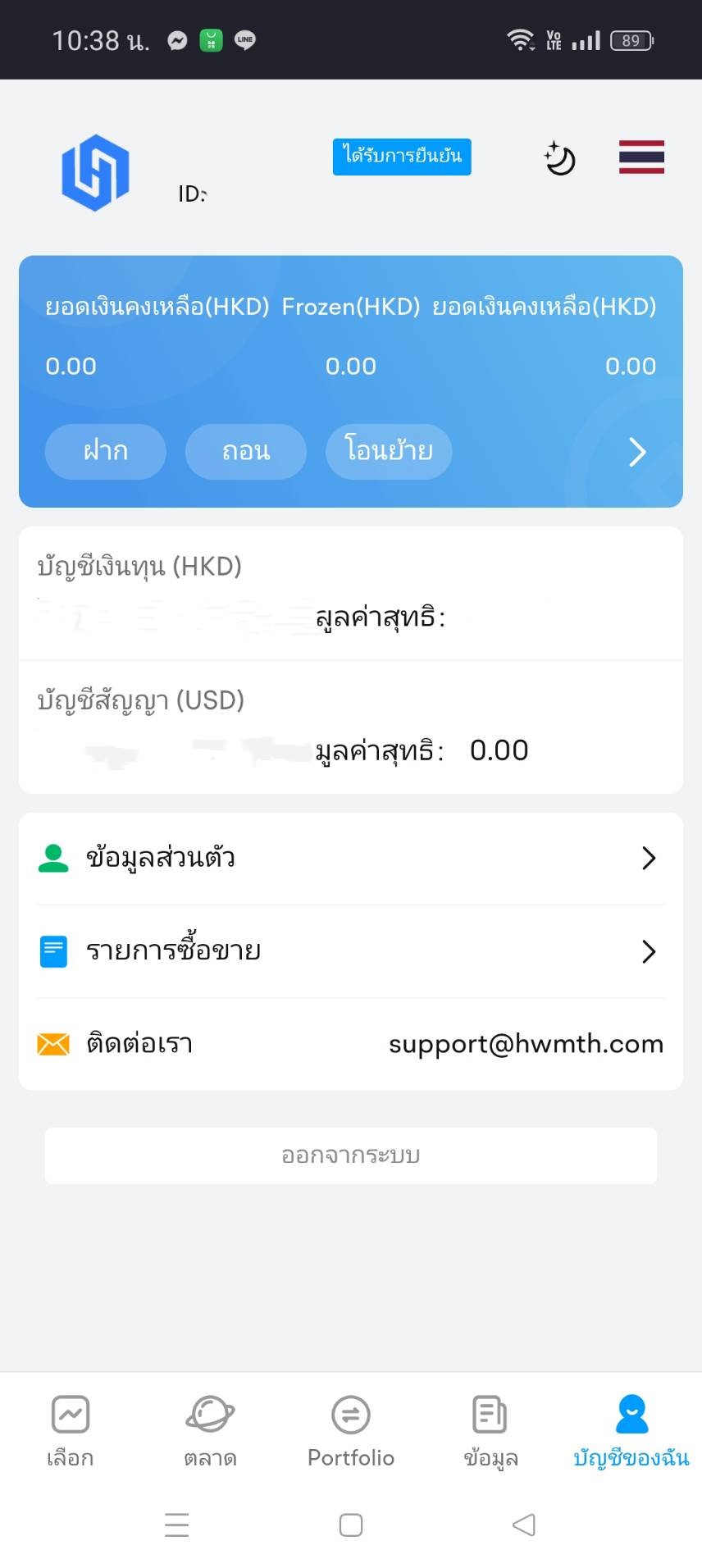Switch to the เลือก tab
702x1568 pixels.
point(71,1431)
